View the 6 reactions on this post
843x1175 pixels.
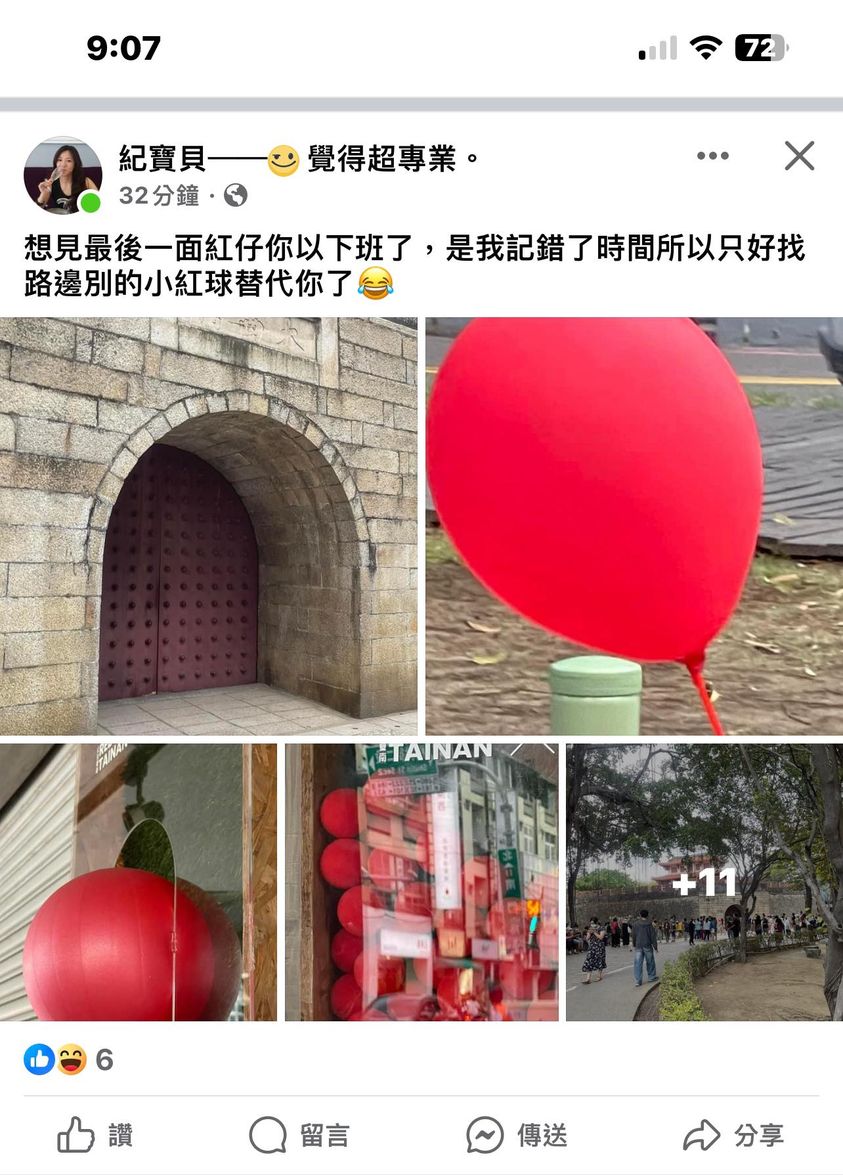(68, 1060)
